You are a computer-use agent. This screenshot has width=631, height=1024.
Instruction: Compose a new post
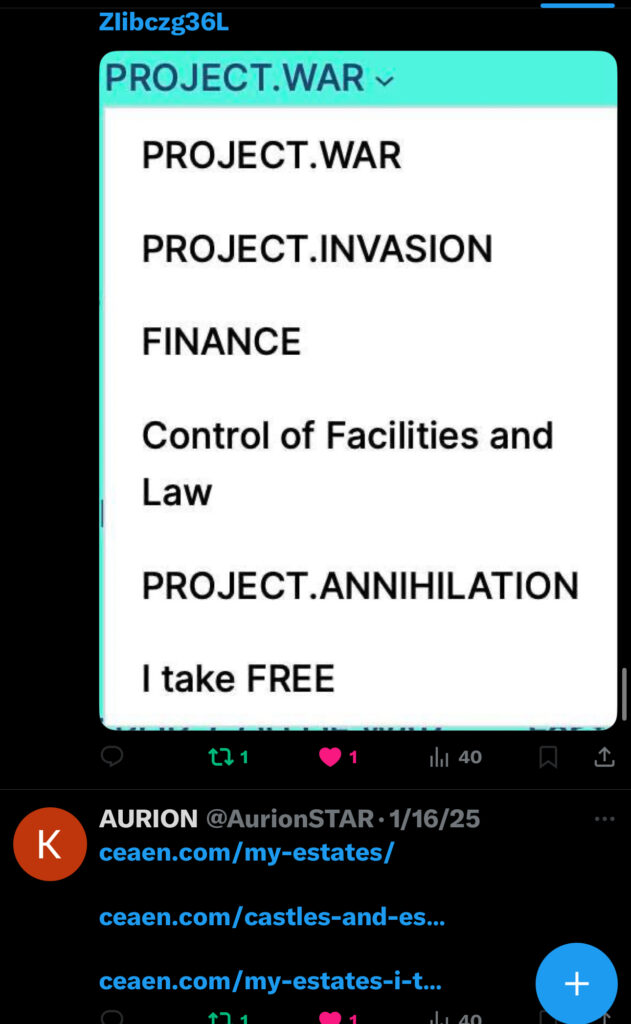click(x=576, y=983)
